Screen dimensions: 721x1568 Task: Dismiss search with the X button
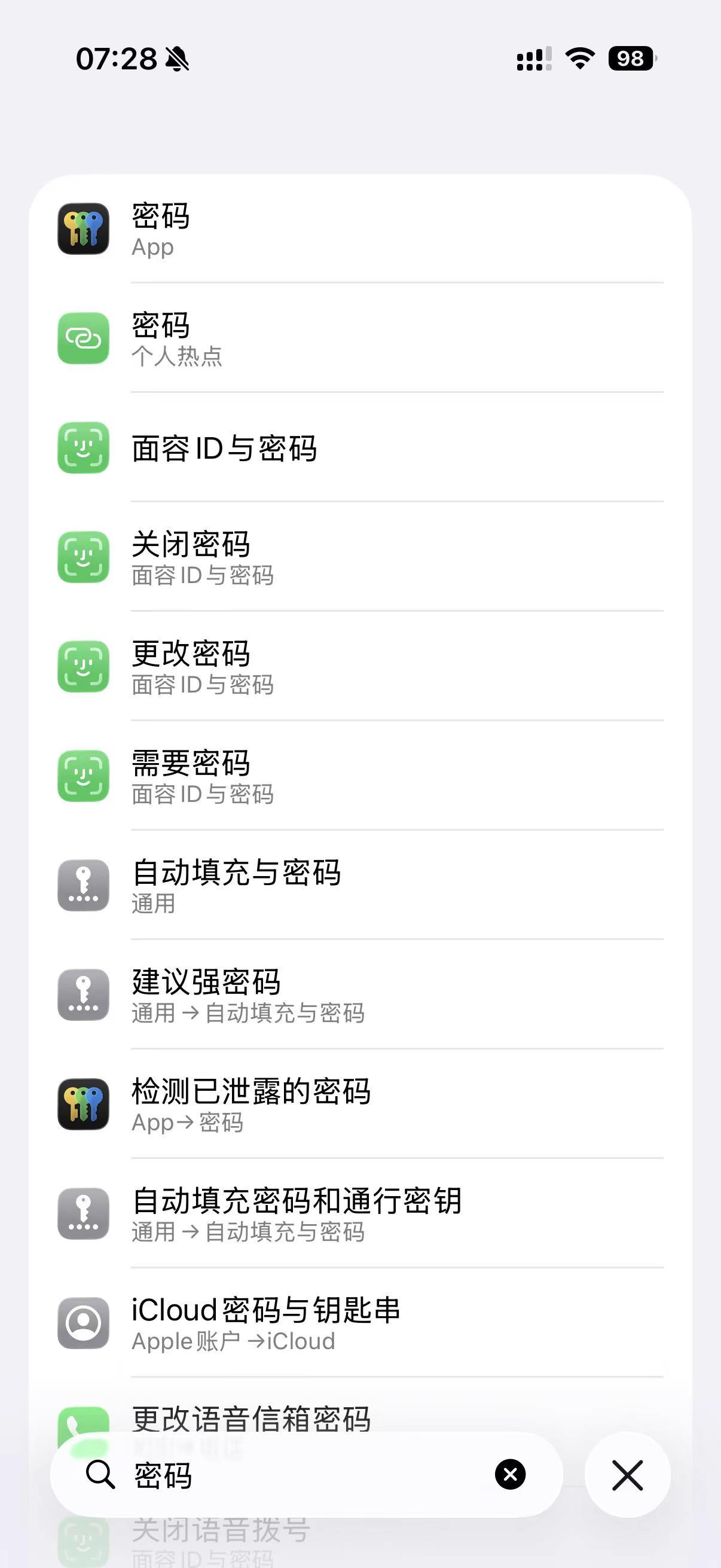coord(628,1474)
